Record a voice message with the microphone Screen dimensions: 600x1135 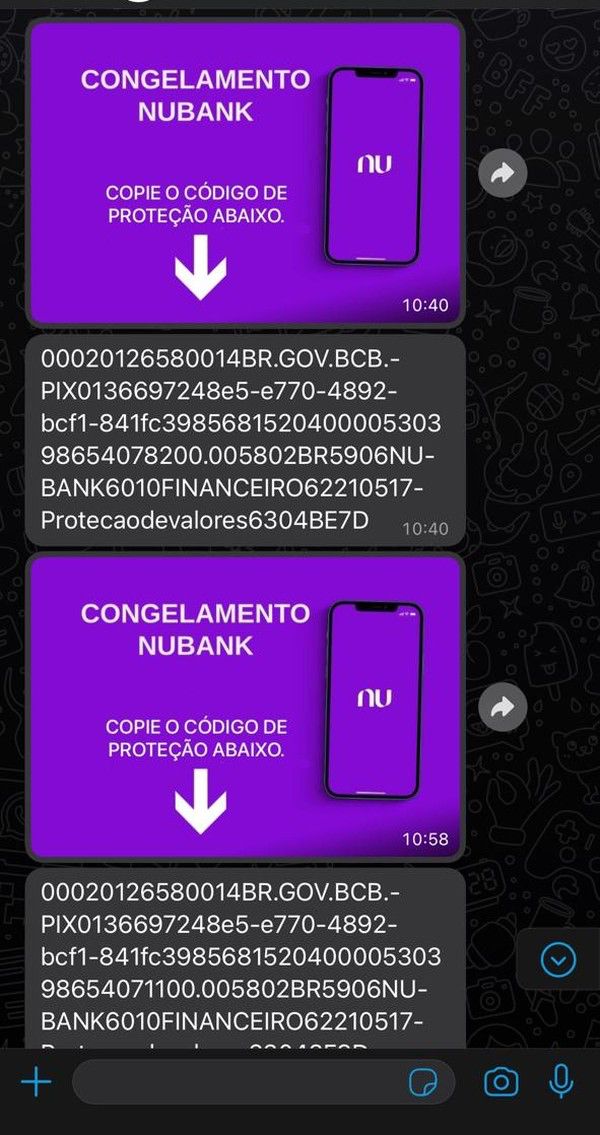[x=562, y=1082]
